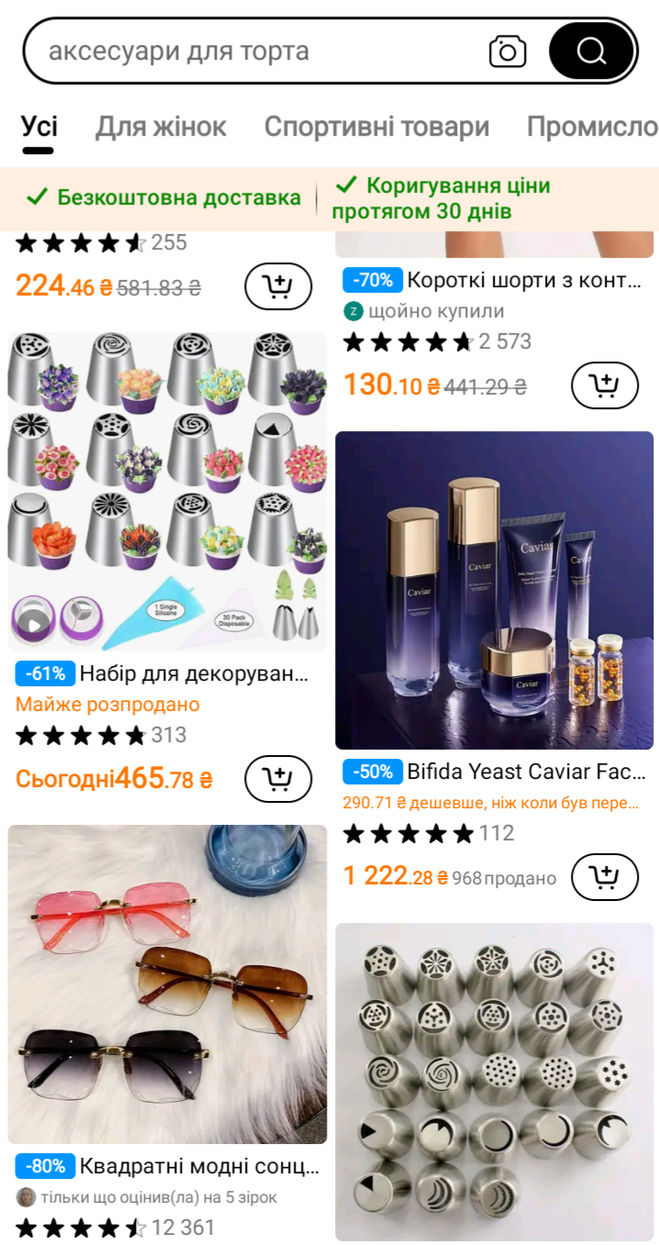The height and width of the screenshot is (1245, 659).
Task: Tap the black search magnifier button
Action: (591, 51)
